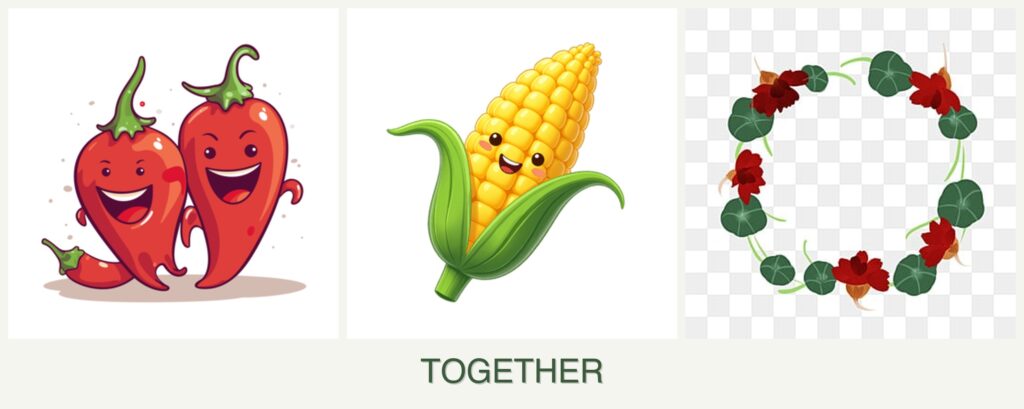
Task: Choose the smiling corn cob picture
Action: coord(511,174)
